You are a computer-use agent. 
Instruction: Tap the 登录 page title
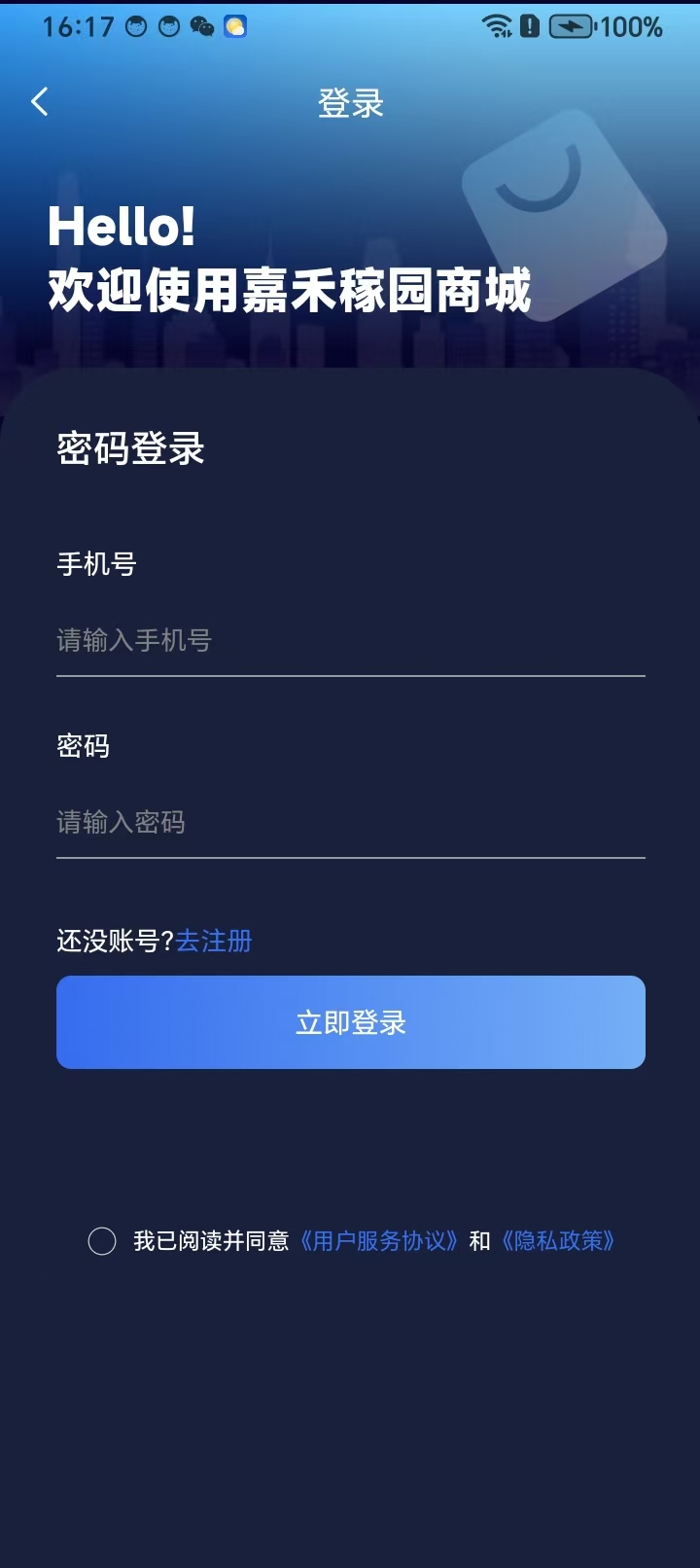pyautogui.click(x=350, y=101)
